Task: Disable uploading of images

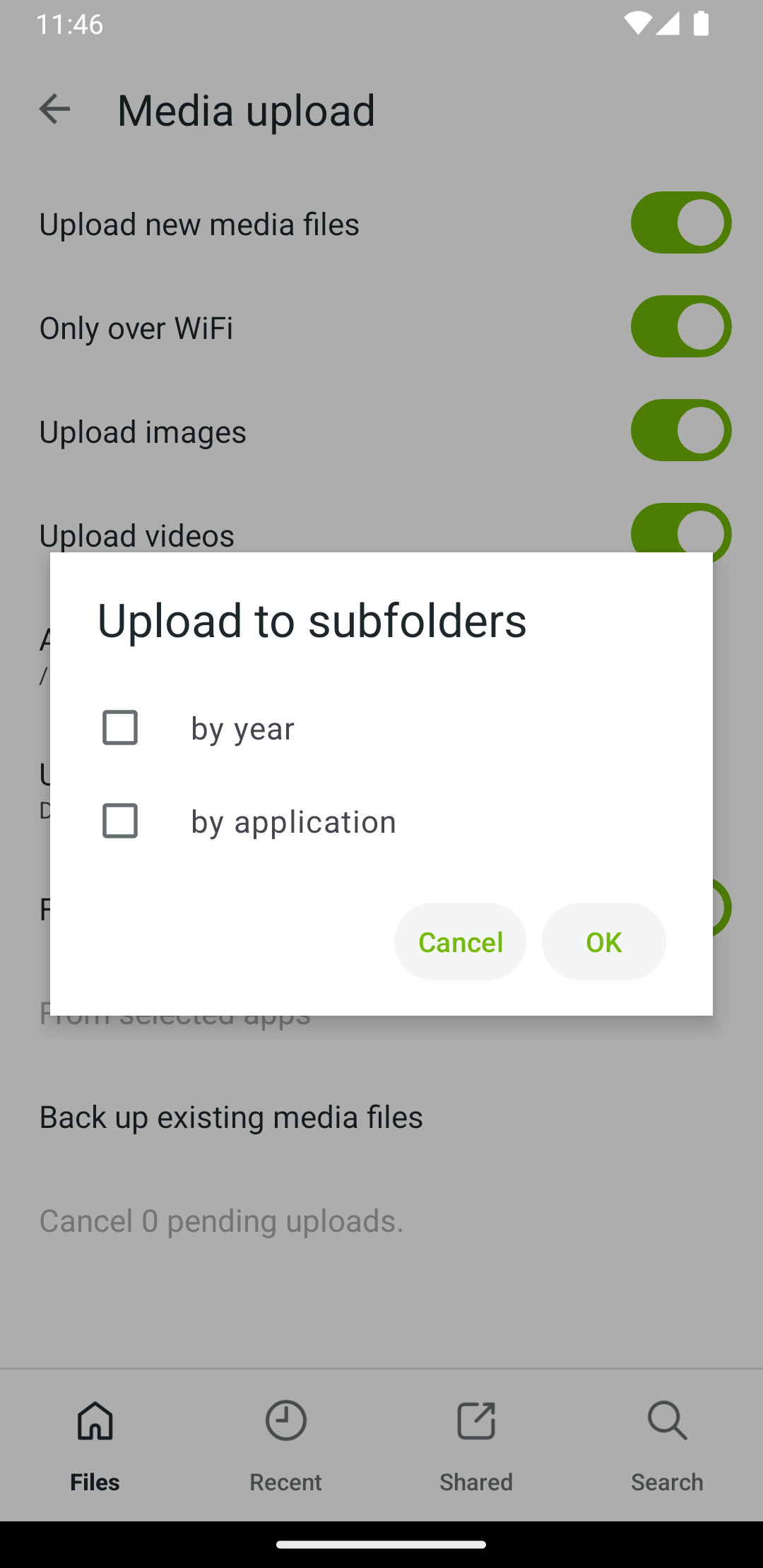Action: 680,430
